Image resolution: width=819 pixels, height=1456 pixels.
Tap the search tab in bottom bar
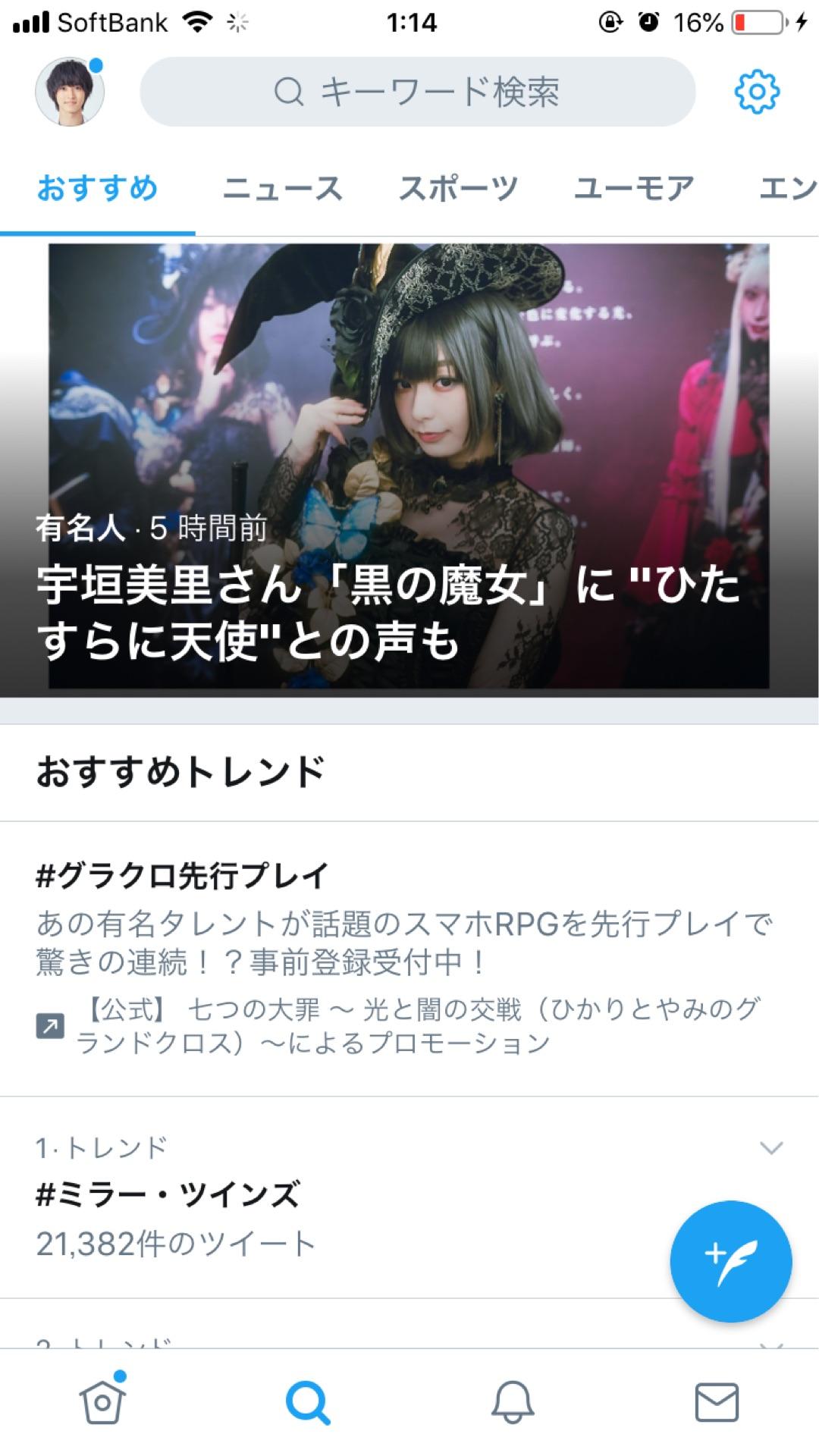coord(308,1402)
